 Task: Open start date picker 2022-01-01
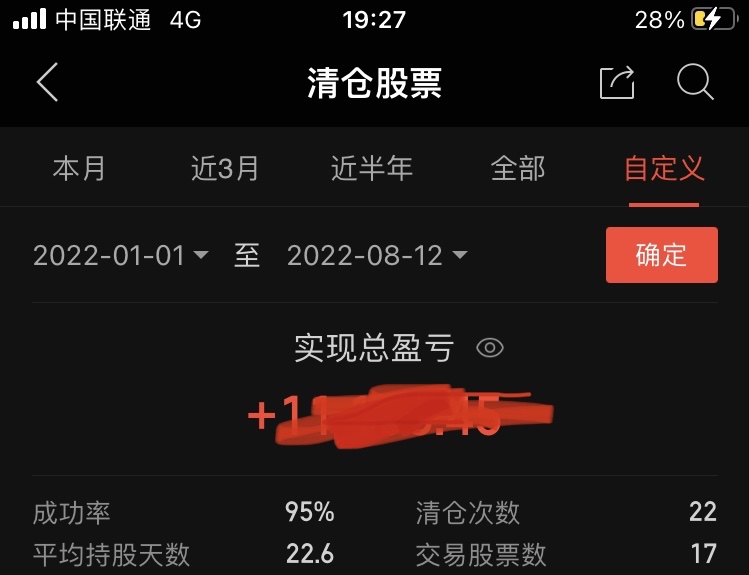(x=121, y=255)
